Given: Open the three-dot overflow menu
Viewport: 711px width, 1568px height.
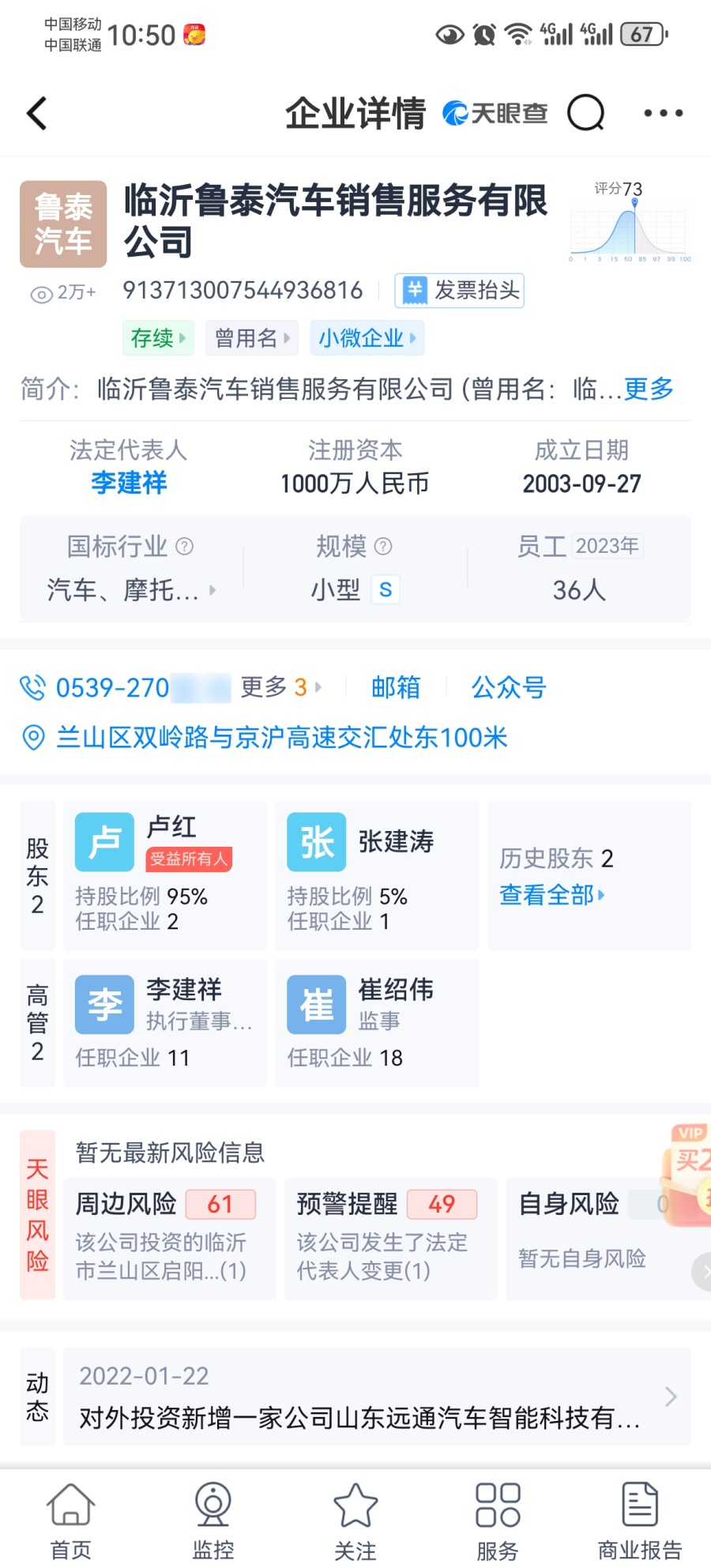Looking at the screenshot, I should pyautogui.click(x=663, y=113).
